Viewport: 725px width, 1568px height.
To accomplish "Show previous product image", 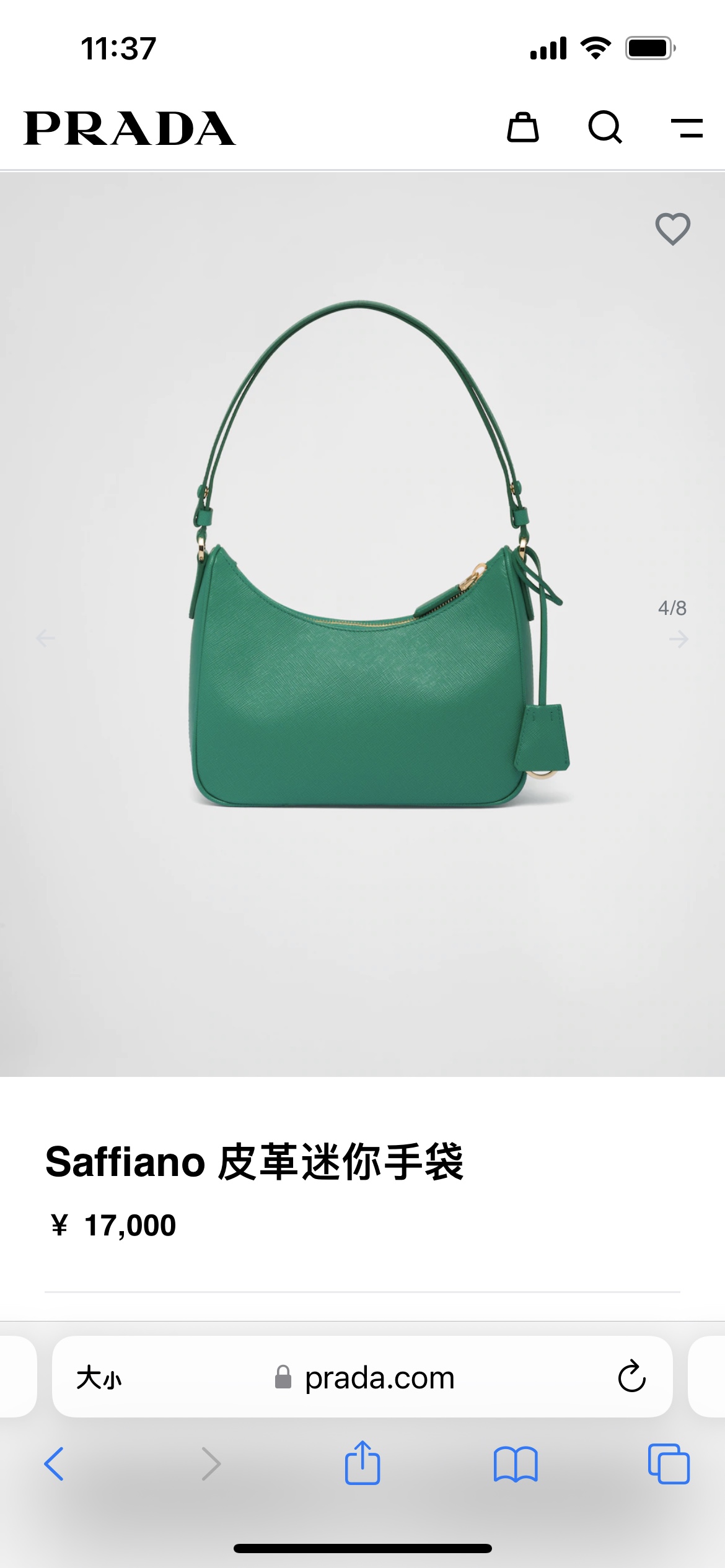I will 45,638.
